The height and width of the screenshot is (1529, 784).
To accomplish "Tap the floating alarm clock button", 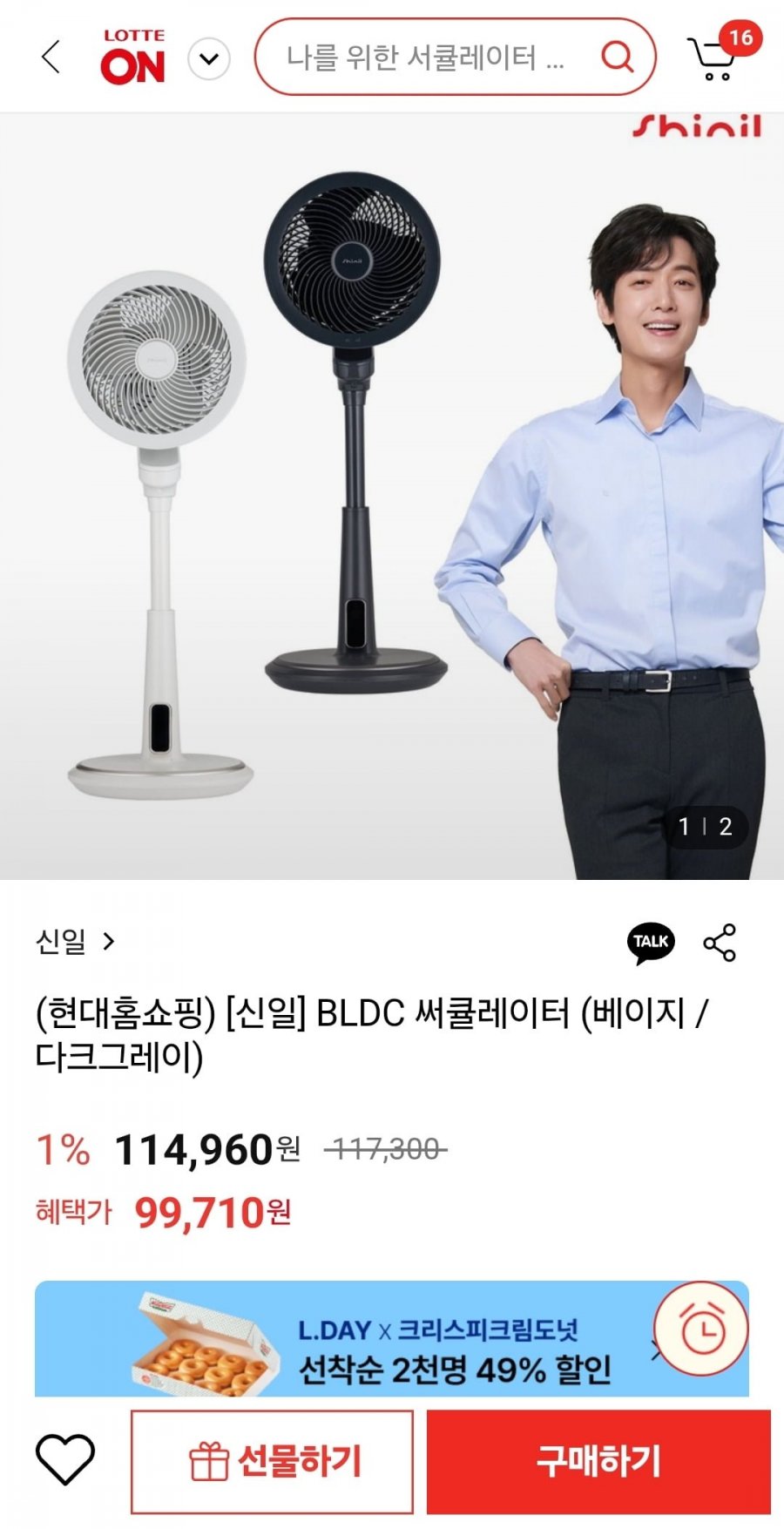I will point(702,1329).
